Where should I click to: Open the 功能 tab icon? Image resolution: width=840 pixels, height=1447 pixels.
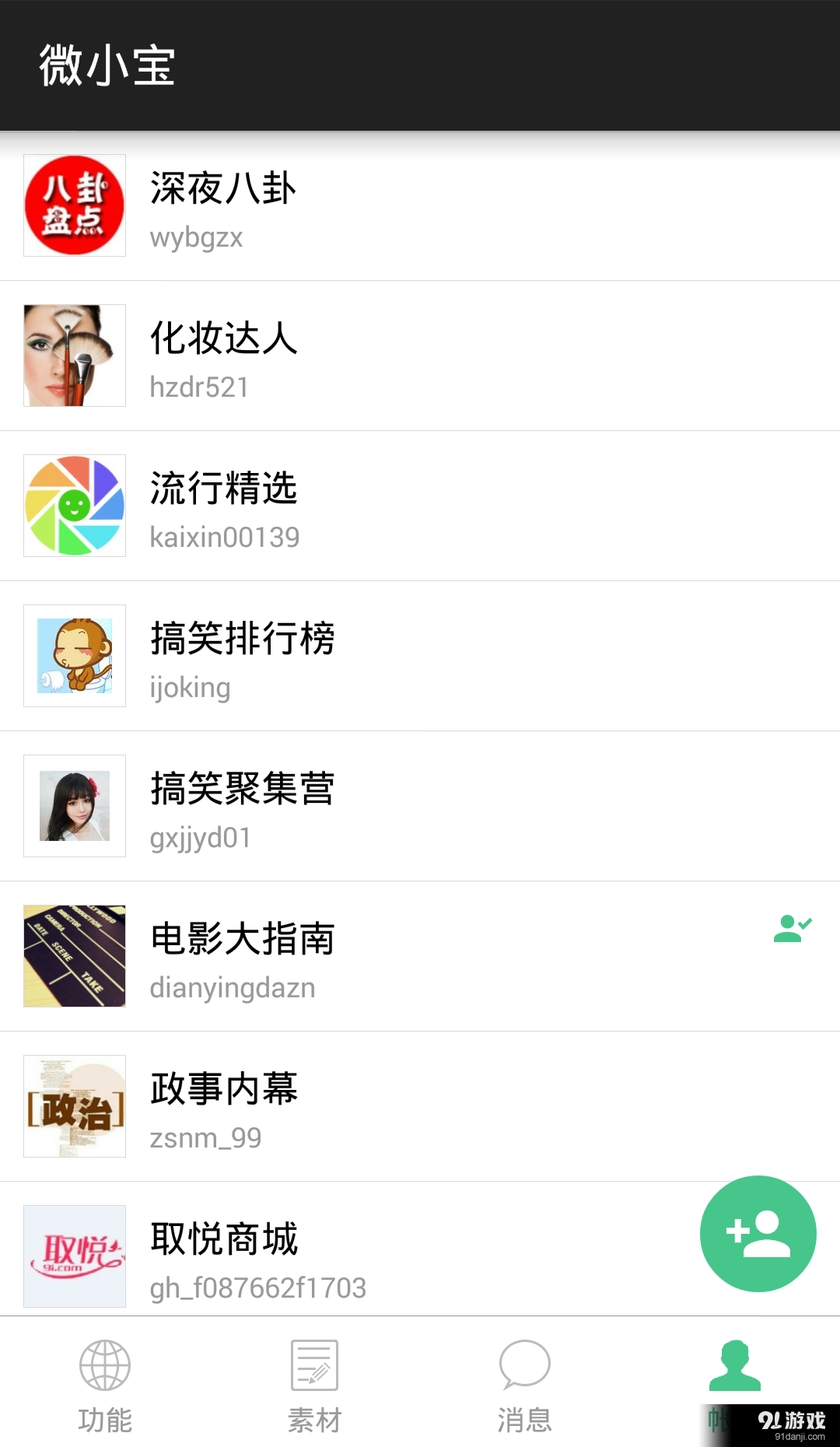click(x=105, y=1365)
